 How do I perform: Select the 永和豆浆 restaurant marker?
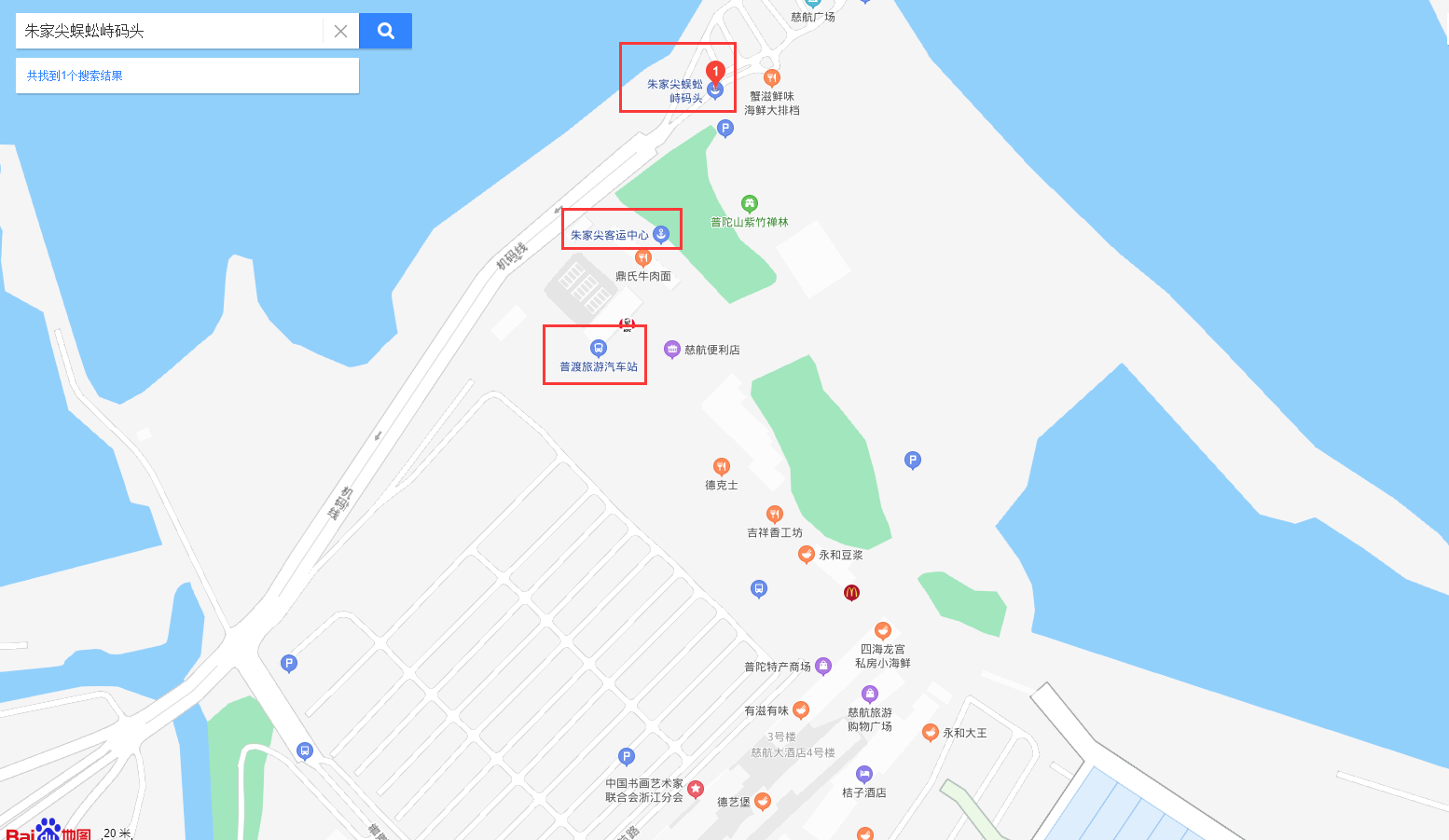tap(807, 555)
